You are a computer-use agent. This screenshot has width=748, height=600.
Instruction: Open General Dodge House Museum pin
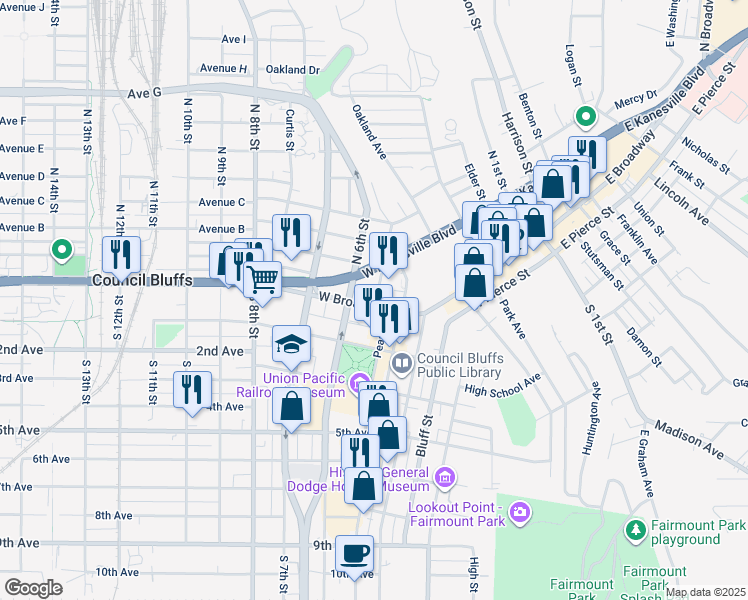point(446,481)
